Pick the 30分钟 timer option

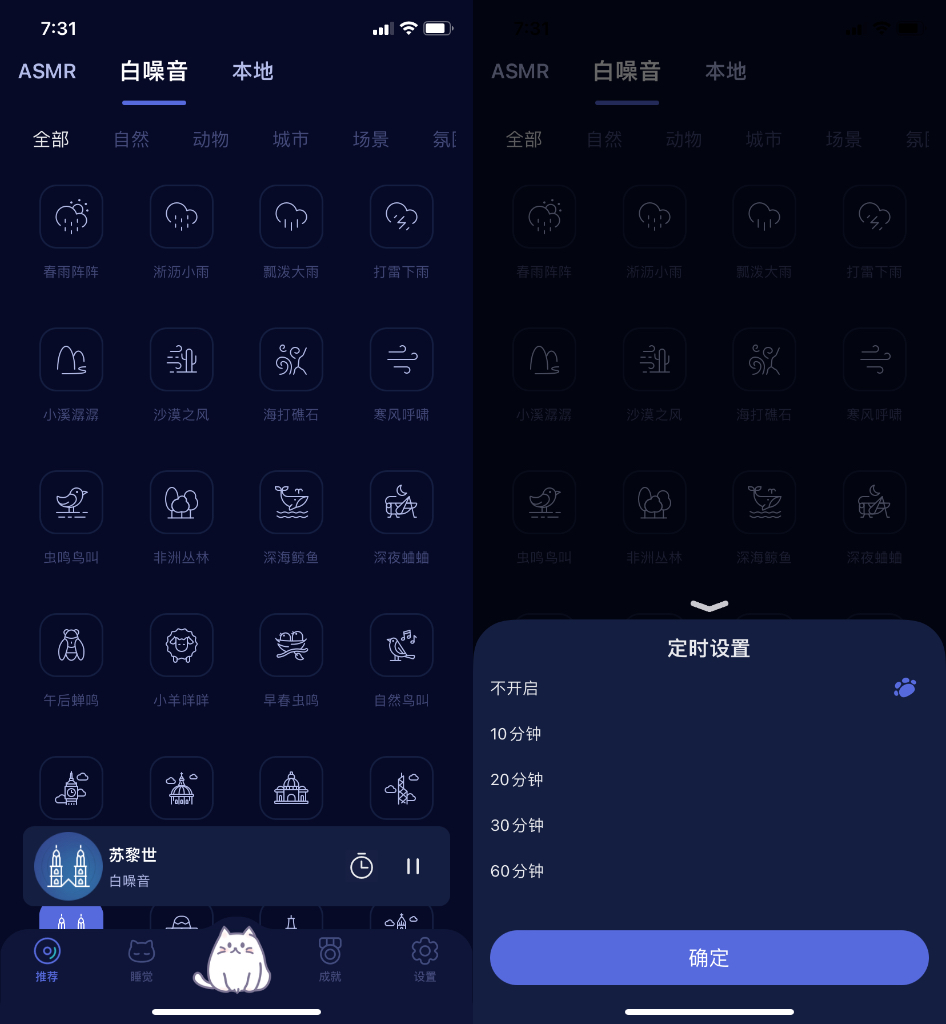517,826
